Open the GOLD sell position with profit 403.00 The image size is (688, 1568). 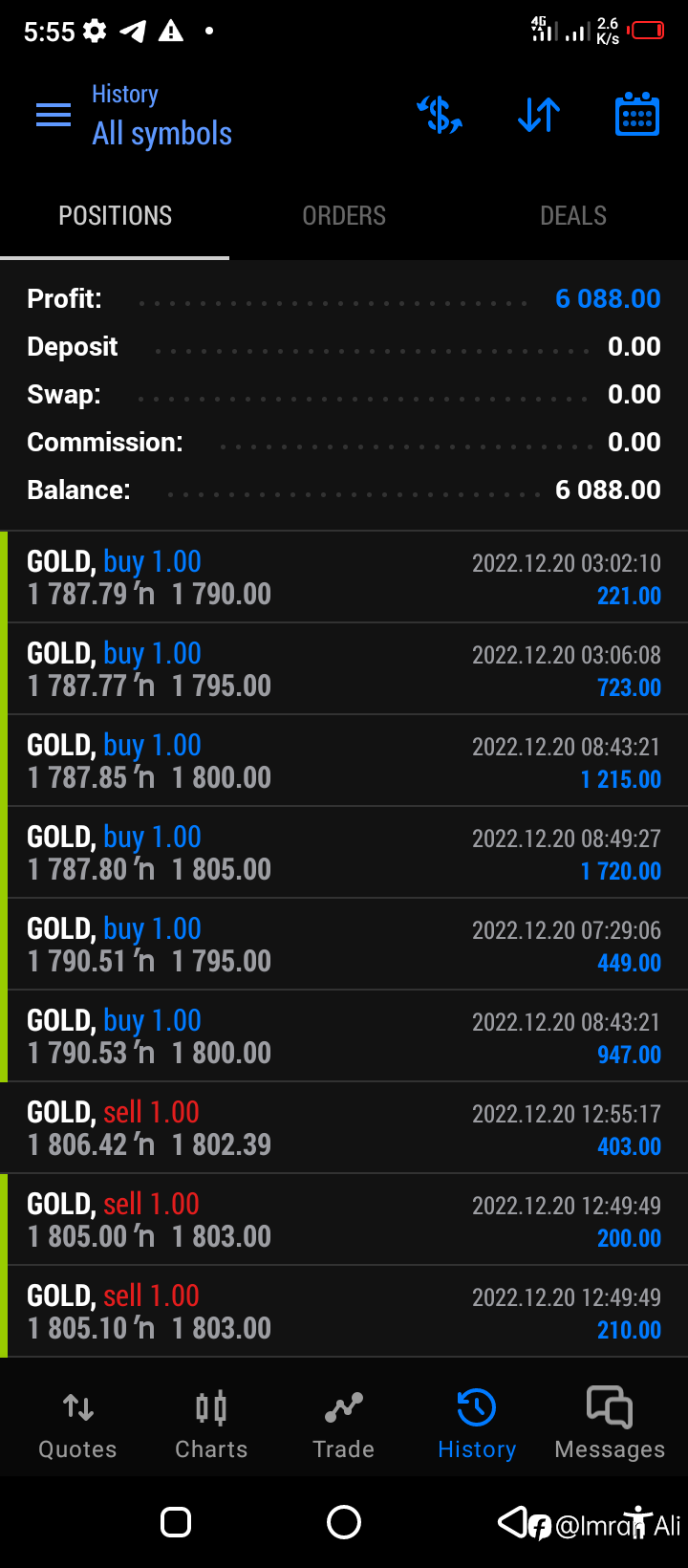pos(344,1128)
